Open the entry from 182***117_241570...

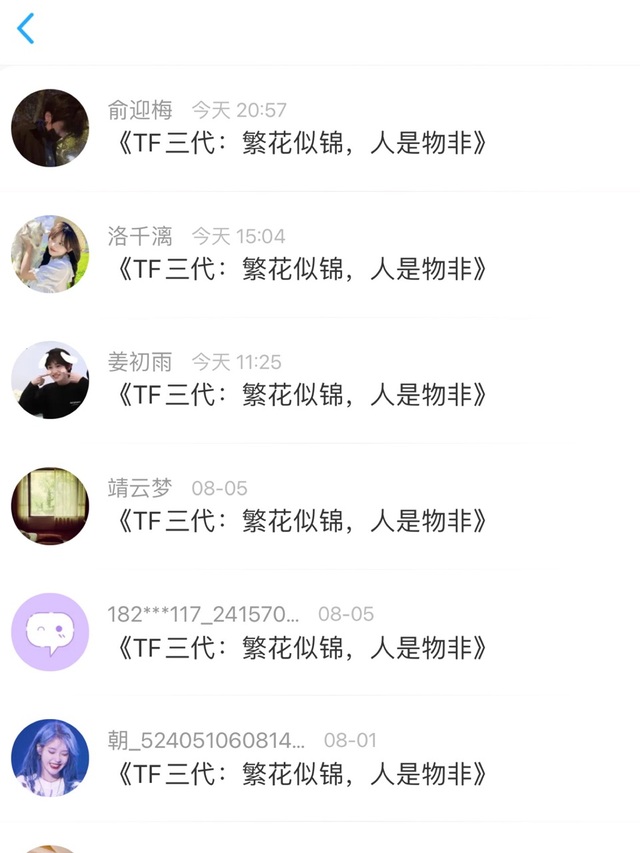click(x=300, y=646)
